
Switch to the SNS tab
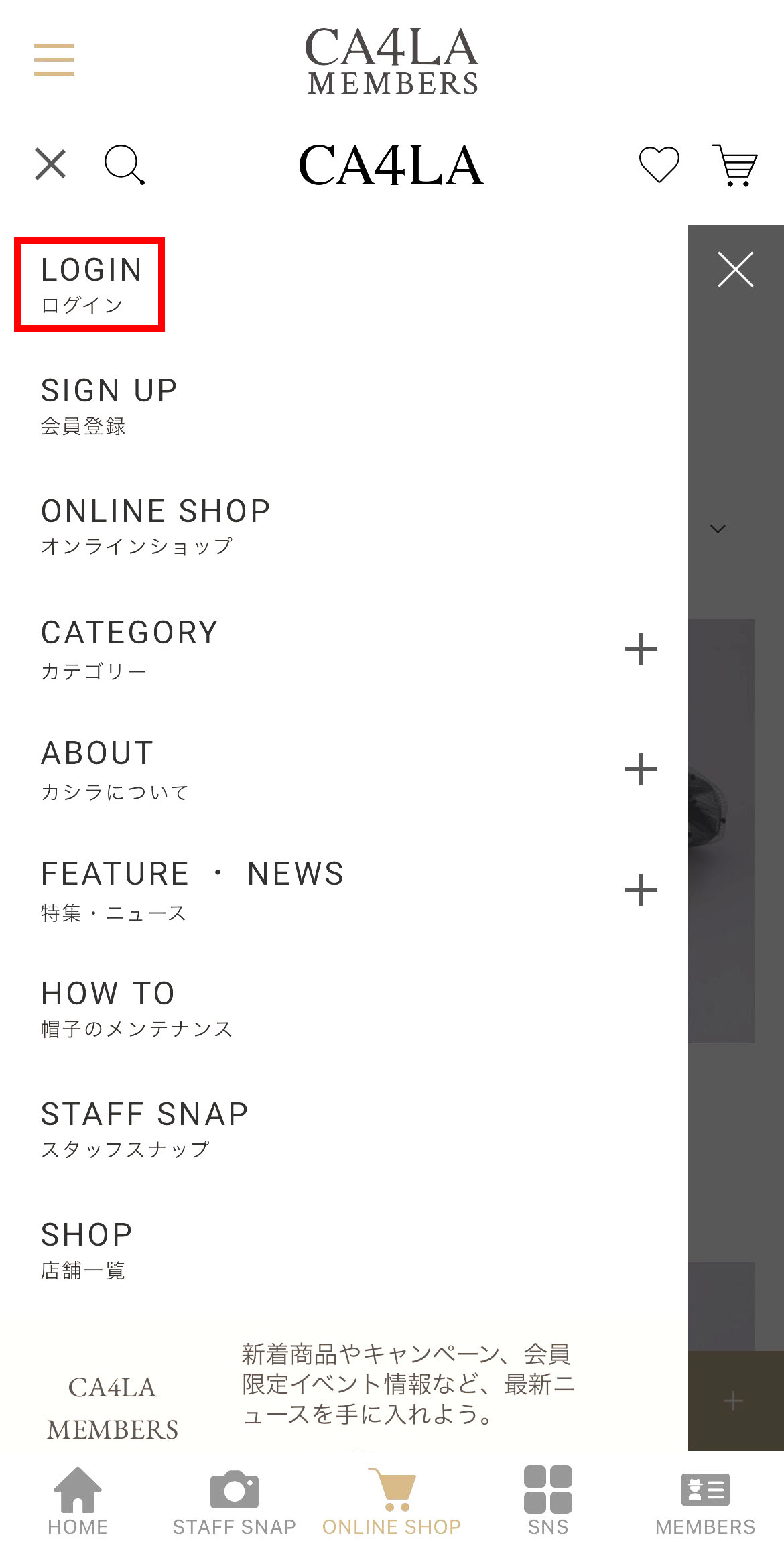pos(548,1501)
